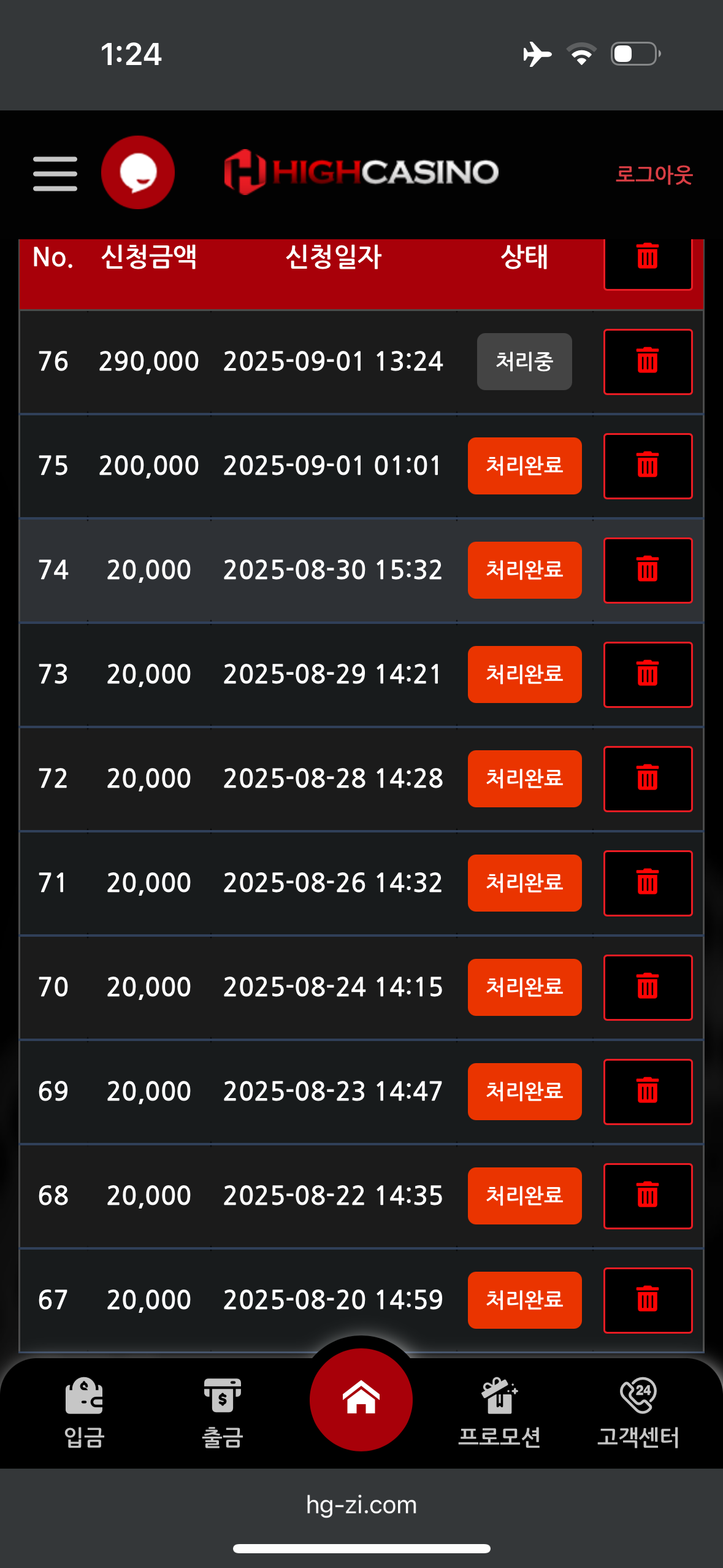This screenshot has width=723, height=1568.
Task: Delete request No. 72 with trash icon
Action: [648, 778]
